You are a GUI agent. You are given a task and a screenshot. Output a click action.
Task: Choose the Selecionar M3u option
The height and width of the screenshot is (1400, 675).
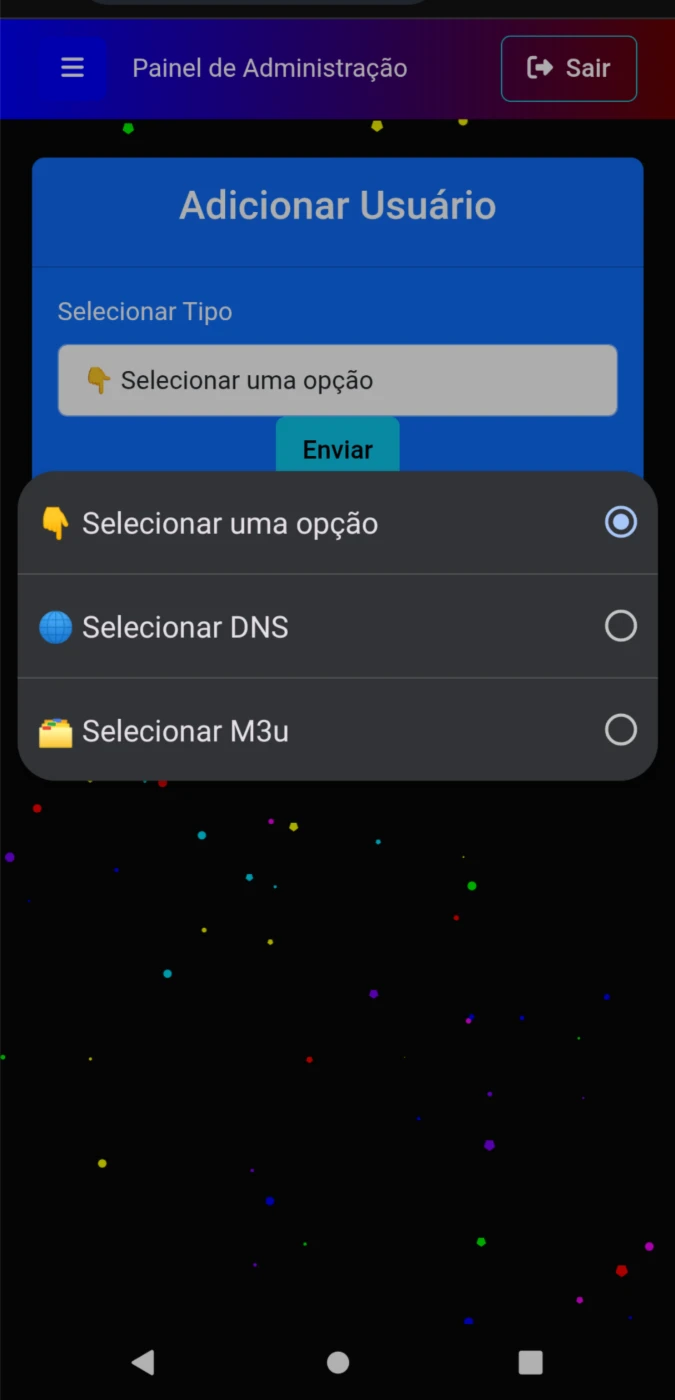point(337,730)
